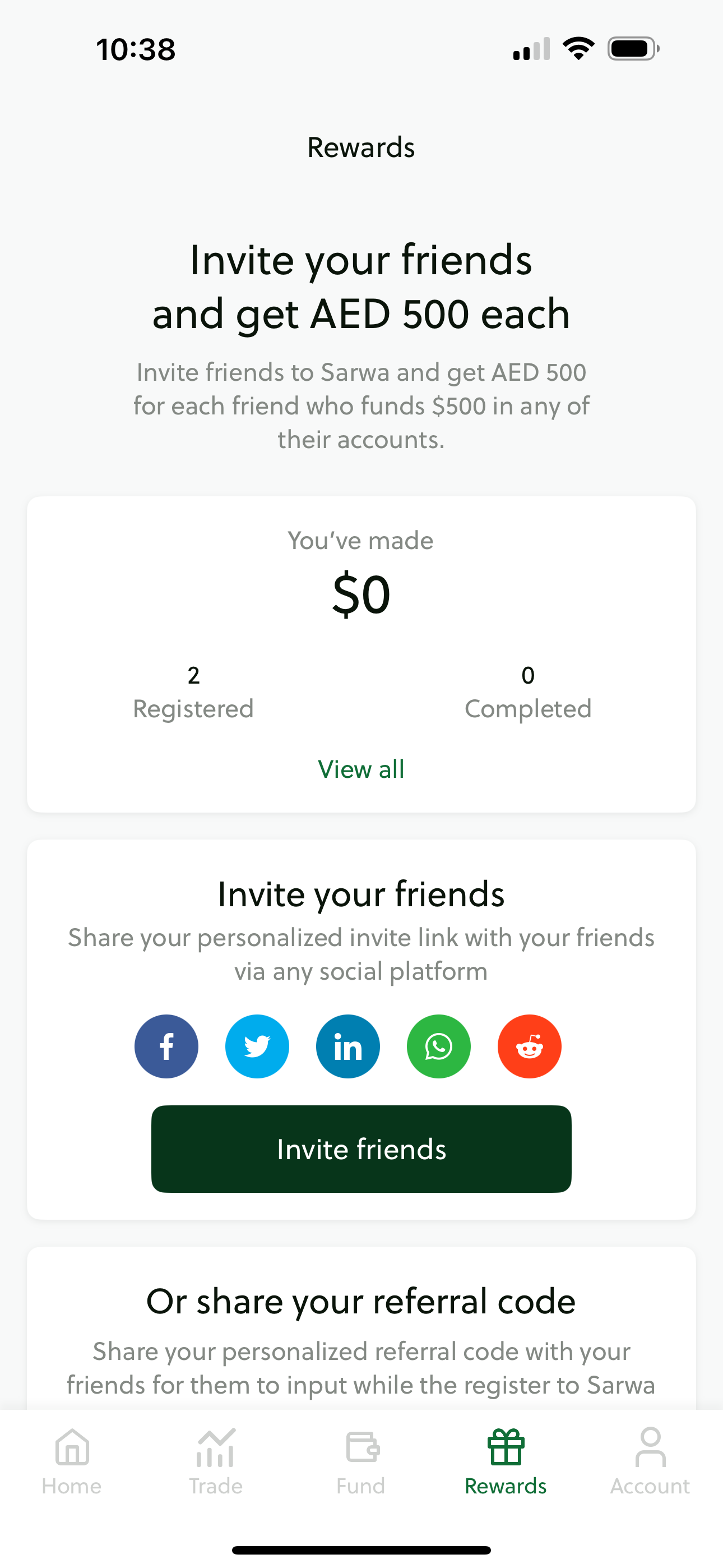Share invite link via Facebook
723x1568 pixels.
pyautogui.click(x=166, y=1046)
